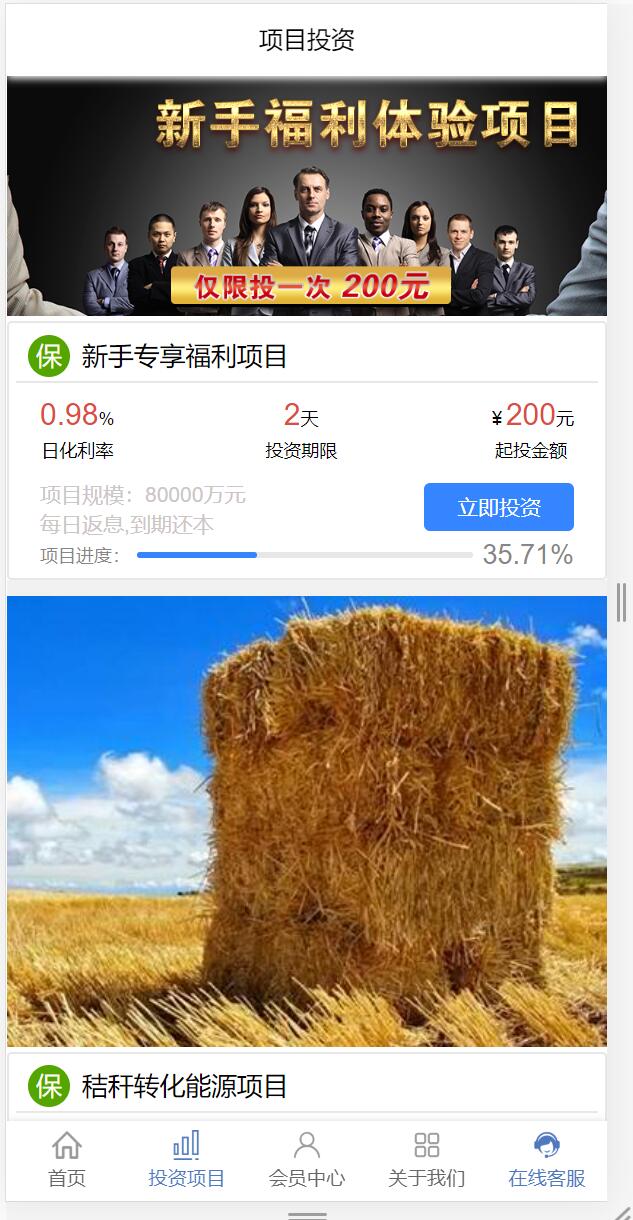Screen dimensions: 633x1220
Task: Open 关于我们 tab
Action: tap(427, 1160)
